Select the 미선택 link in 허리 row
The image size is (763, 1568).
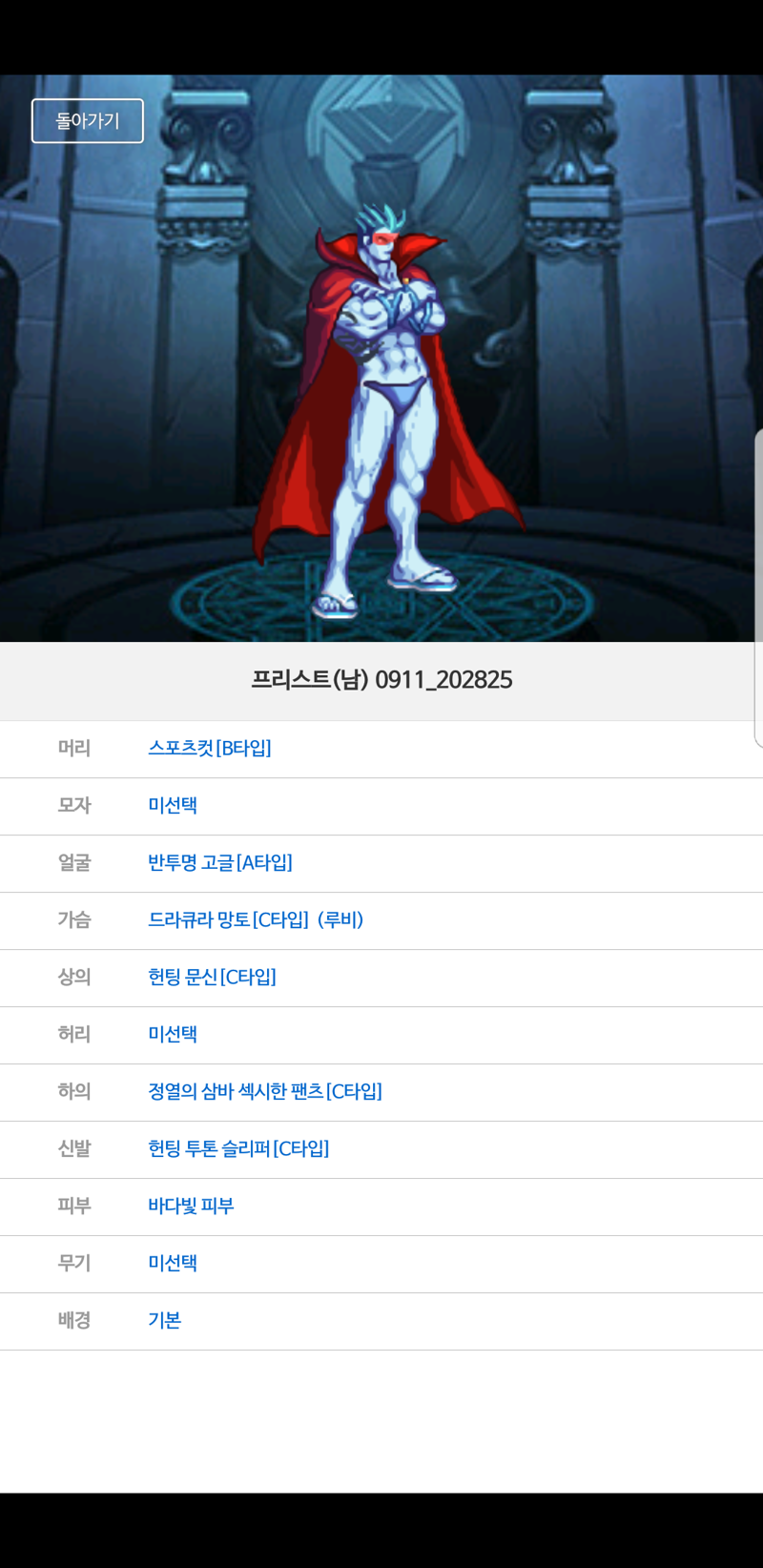[x=173, y=1035]
